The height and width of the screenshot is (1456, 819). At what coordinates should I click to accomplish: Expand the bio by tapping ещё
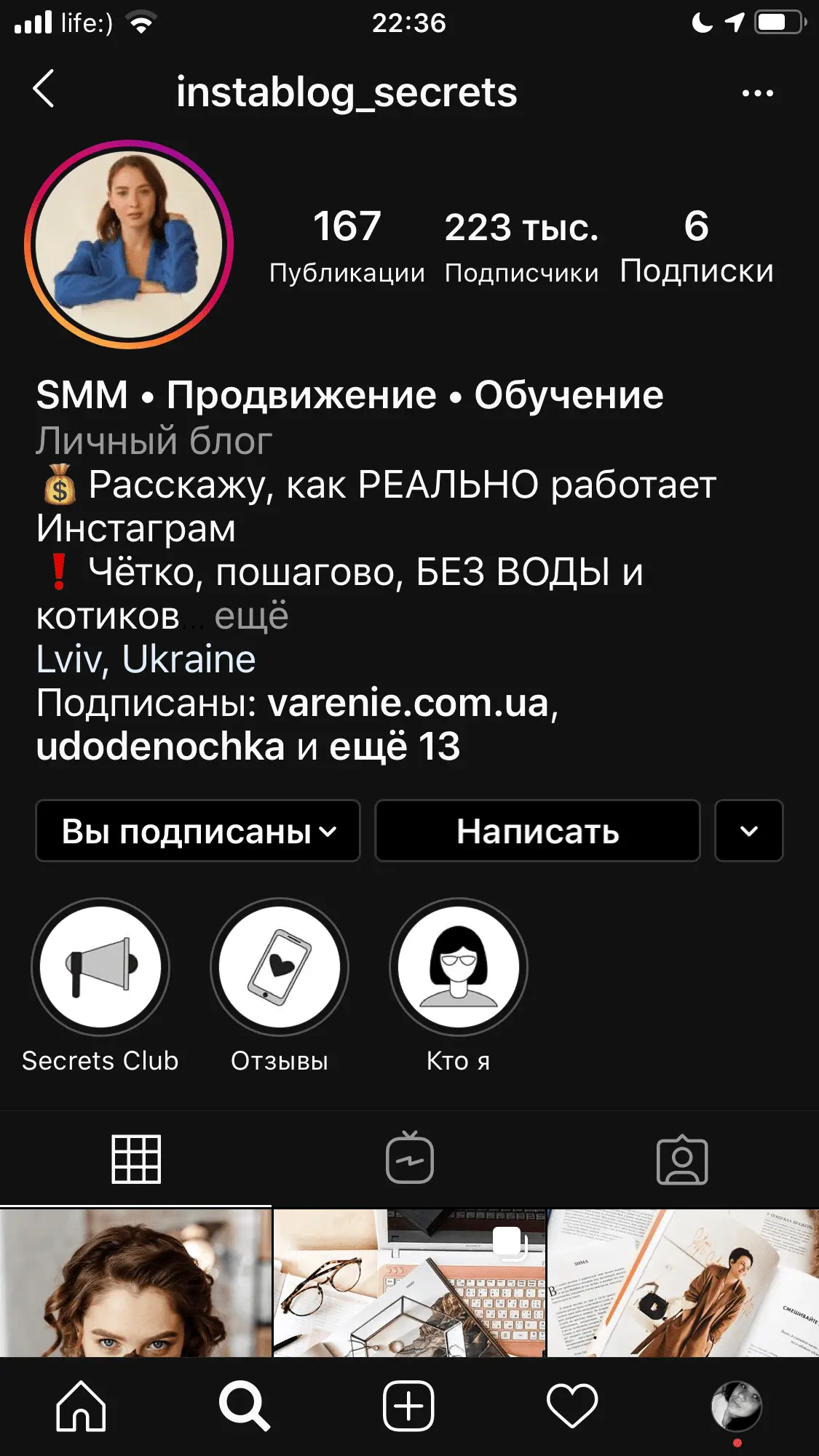coord(251,616)
